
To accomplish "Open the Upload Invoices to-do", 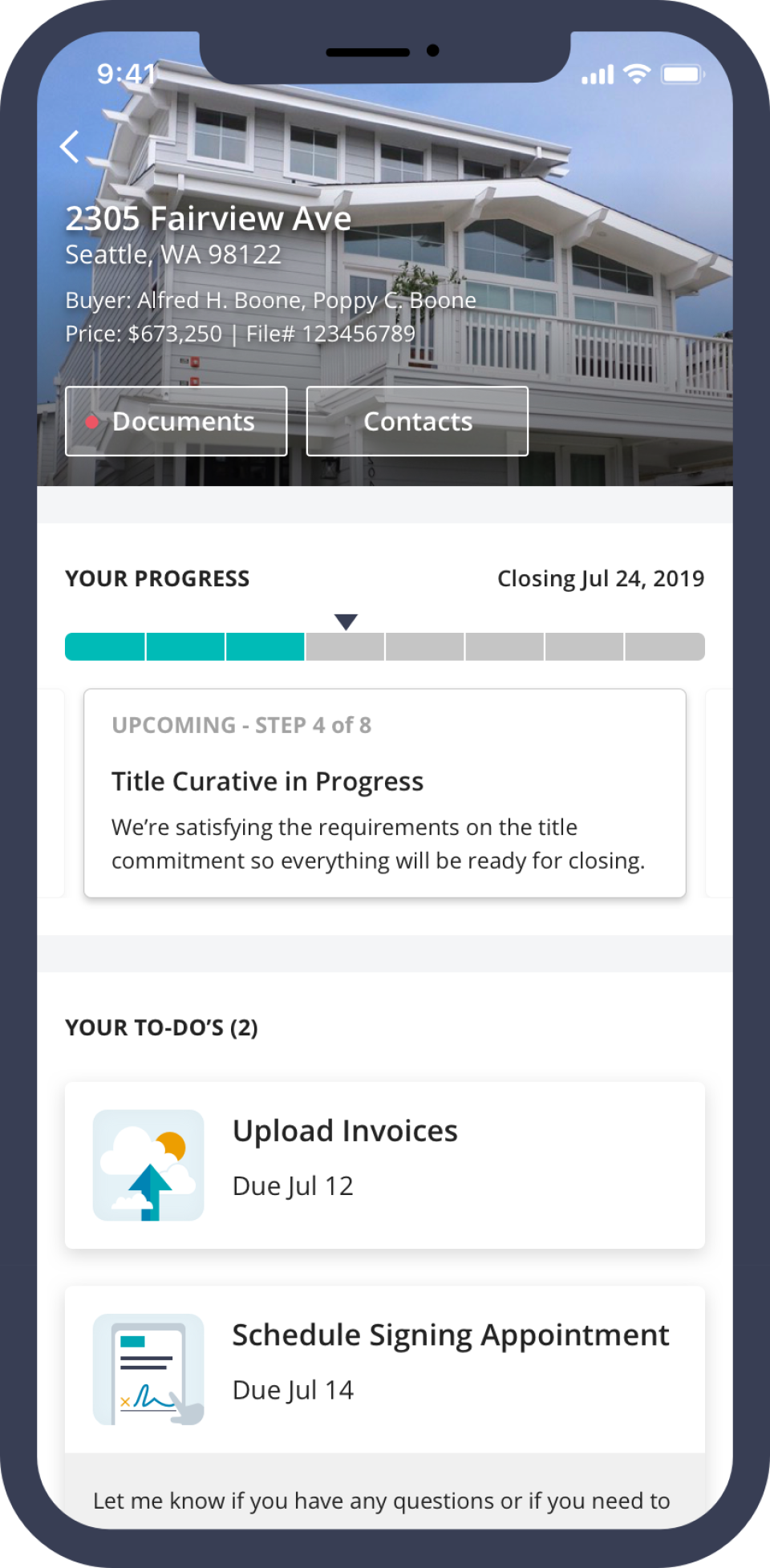I will (x=385, y=1165).
